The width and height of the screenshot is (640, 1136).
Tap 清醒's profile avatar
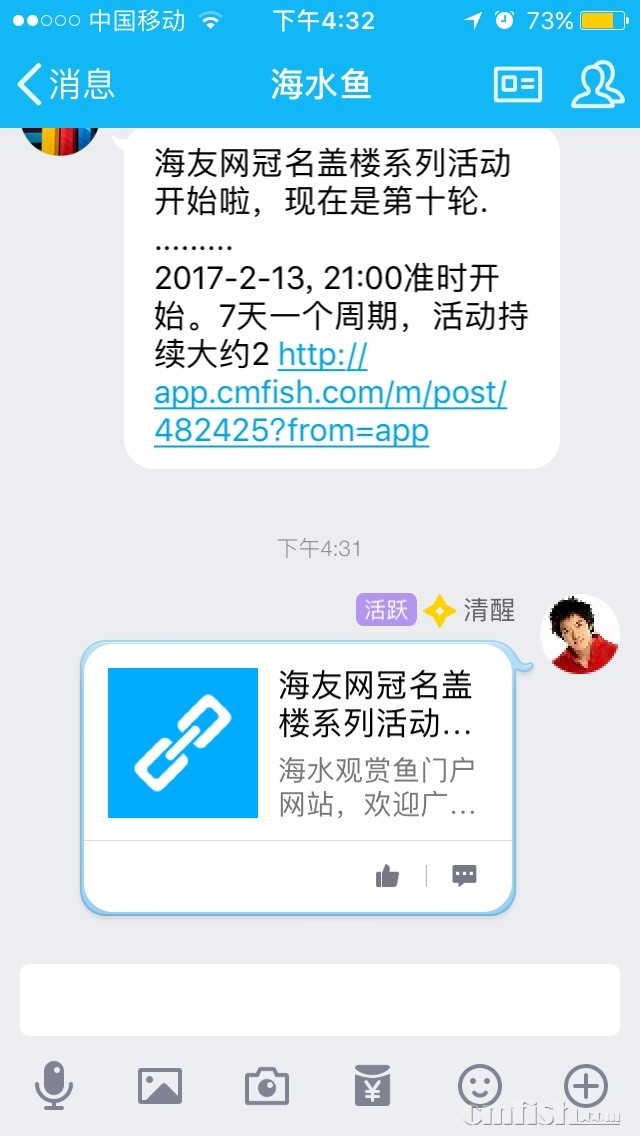tap(580, 634)
